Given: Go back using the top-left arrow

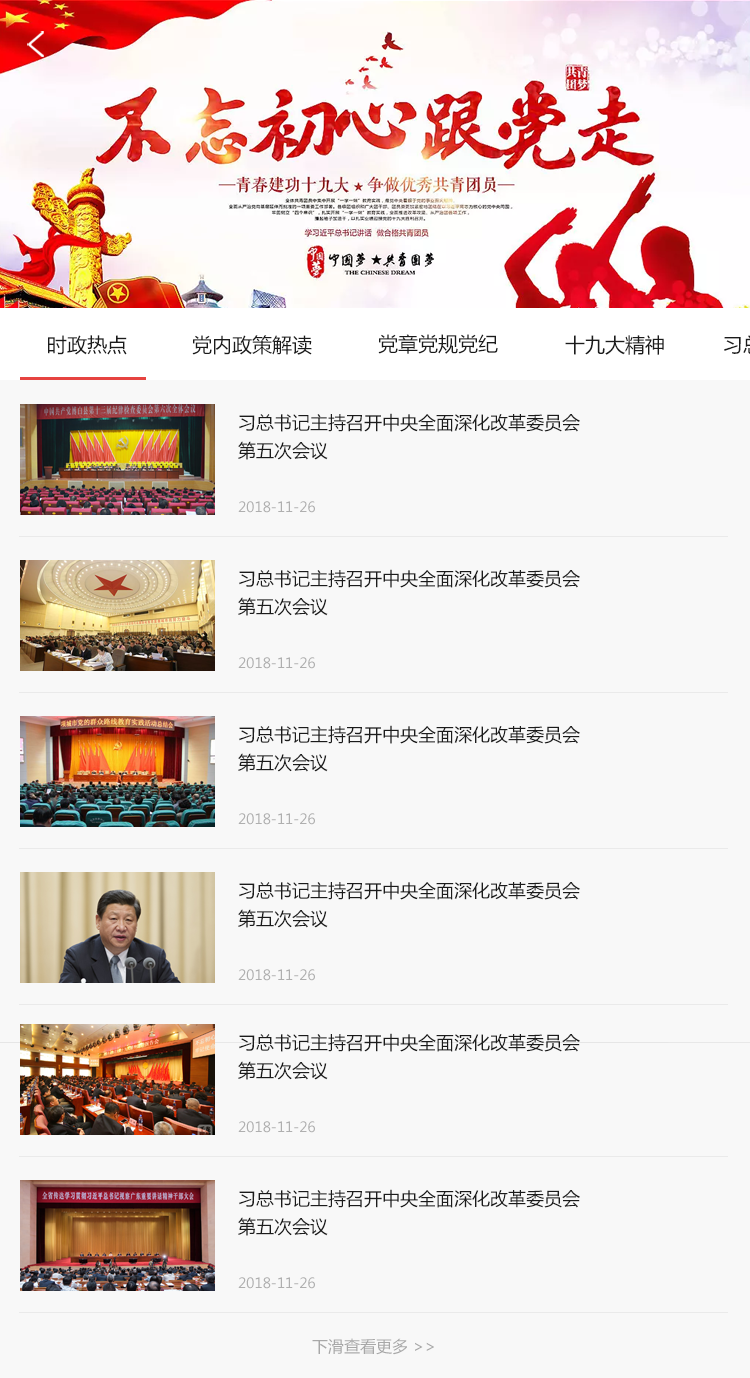Looking at the screenshot, I should [36, 45].
